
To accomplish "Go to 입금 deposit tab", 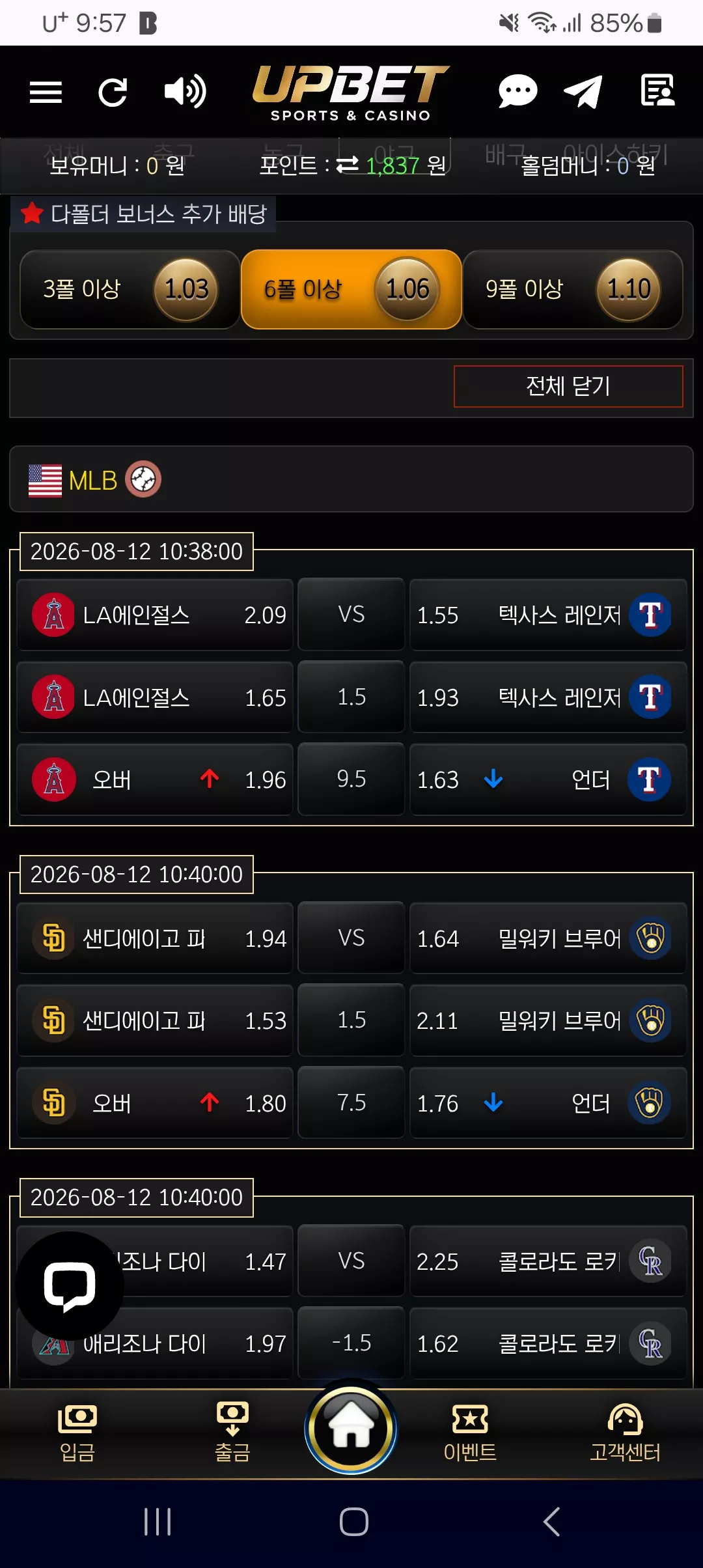I will point(77,1433).
